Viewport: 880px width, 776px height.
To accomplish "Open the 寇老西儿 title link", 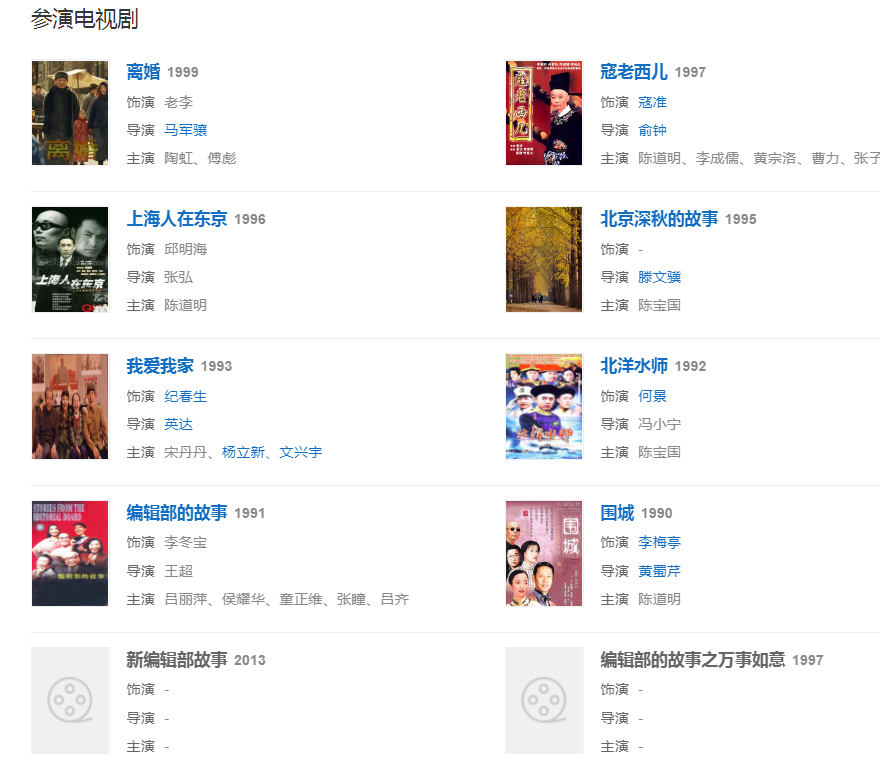I will click(633, 72).
